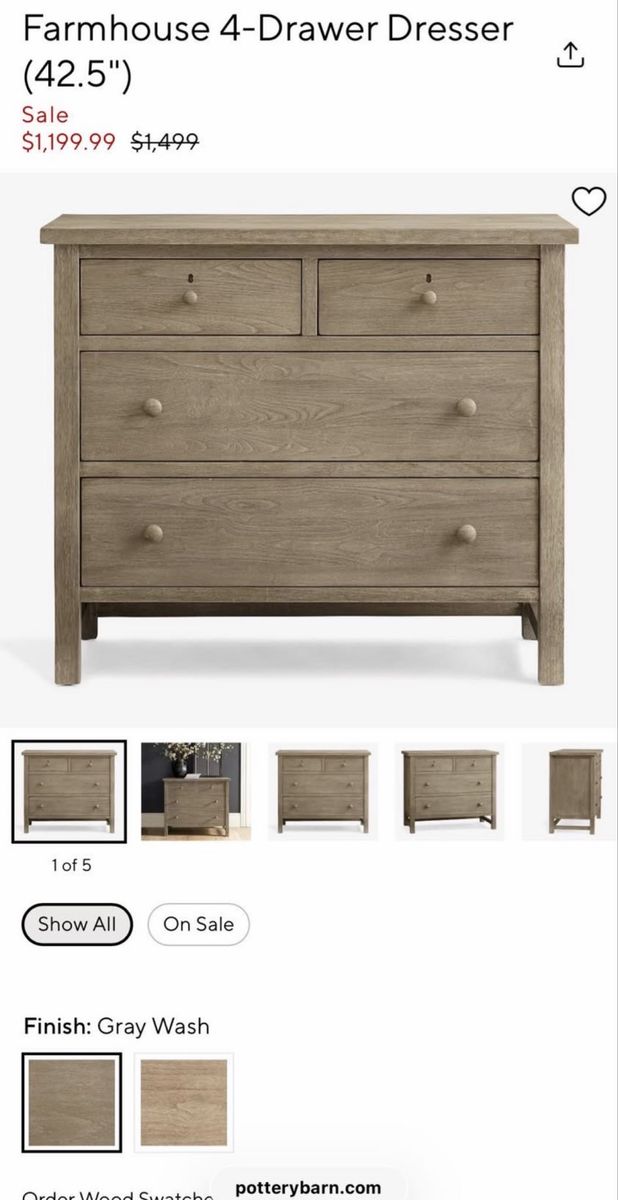618x1200 pixels.
Task: View the room-setting thumbnail with vase
Action: coord(195,791)
